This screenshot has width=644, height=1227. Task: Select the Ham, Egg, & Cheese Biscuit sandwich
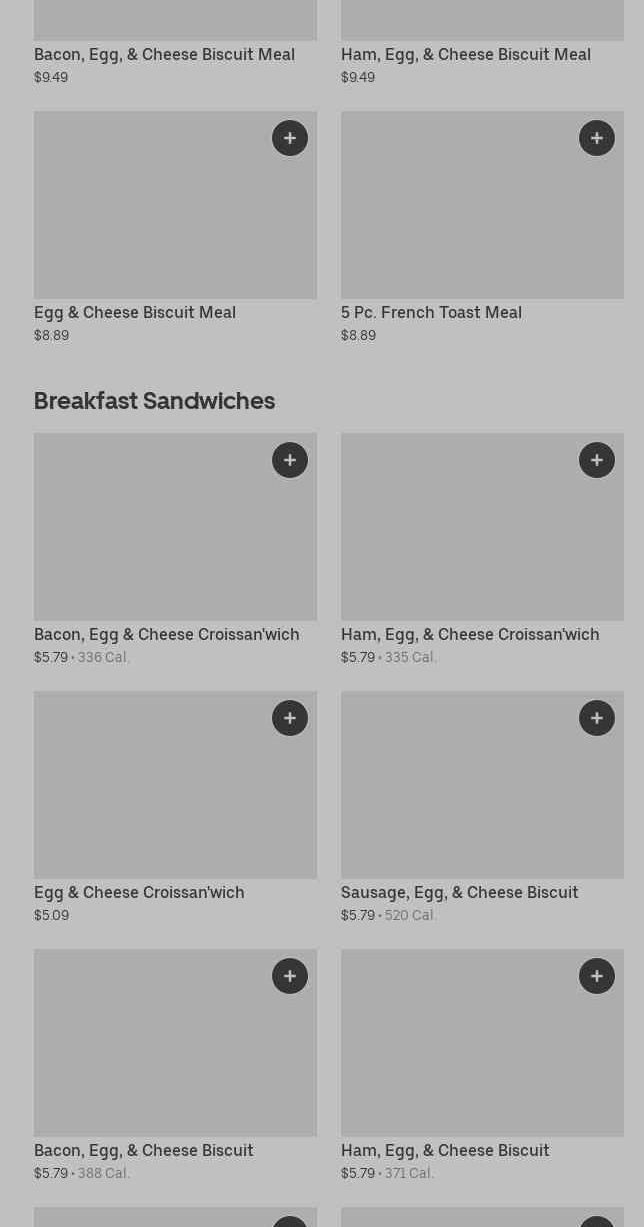(x=445, y=1150)
